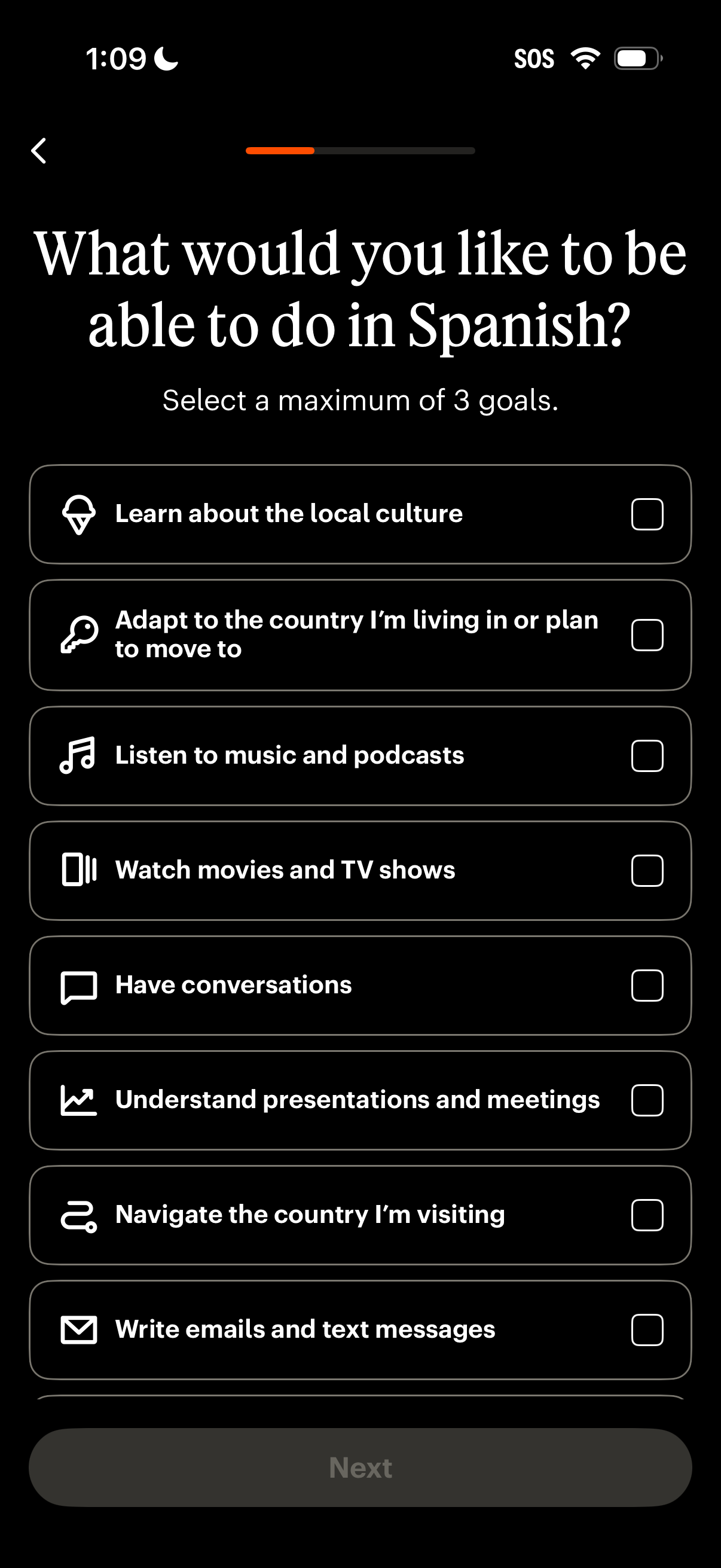Go back using the left chevron arrow
Image resolution: width=721 pixels, height=1568 pixels.
[39, 150]
